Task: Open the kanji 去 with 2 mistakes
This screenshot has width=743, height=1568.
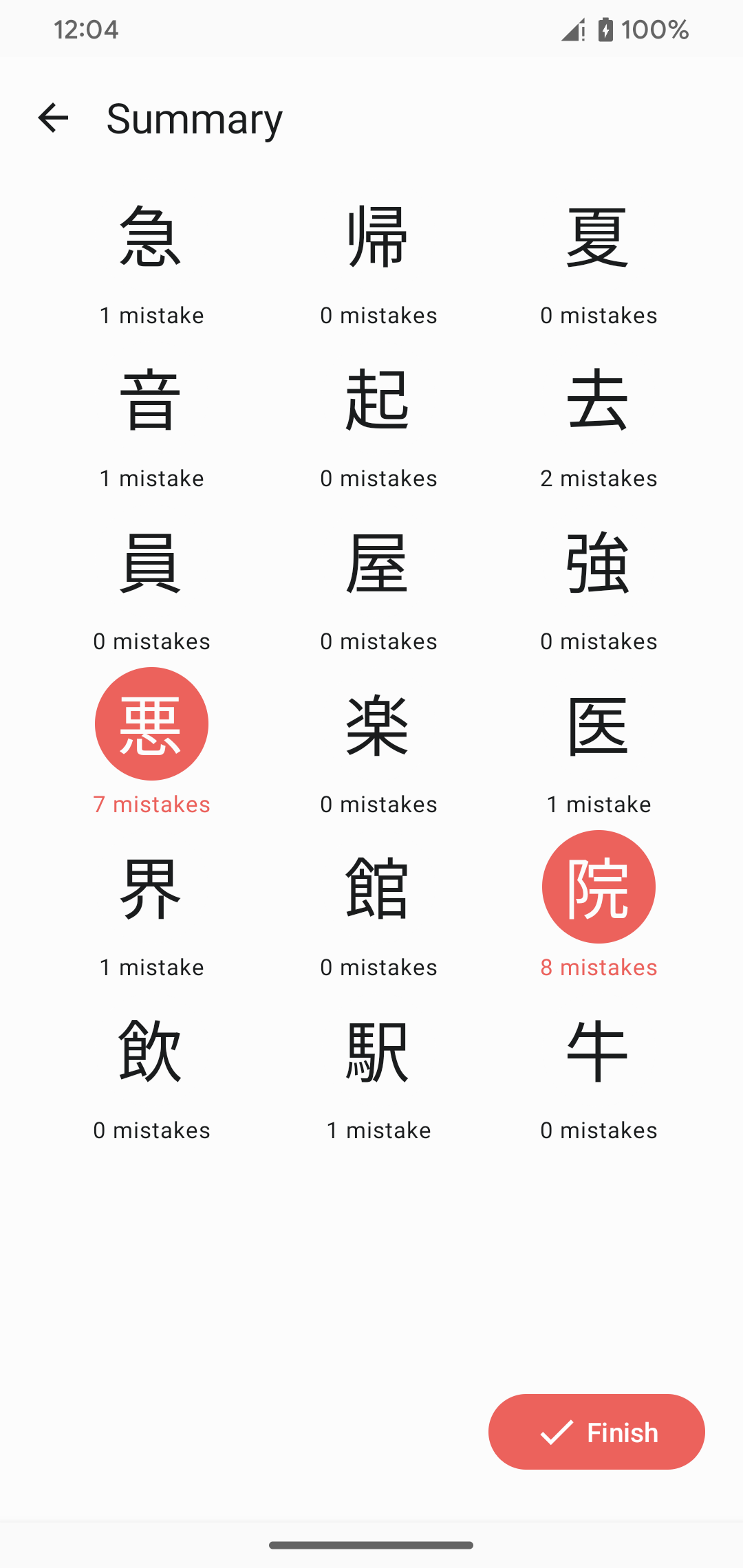Action: [x=599, y=400]
